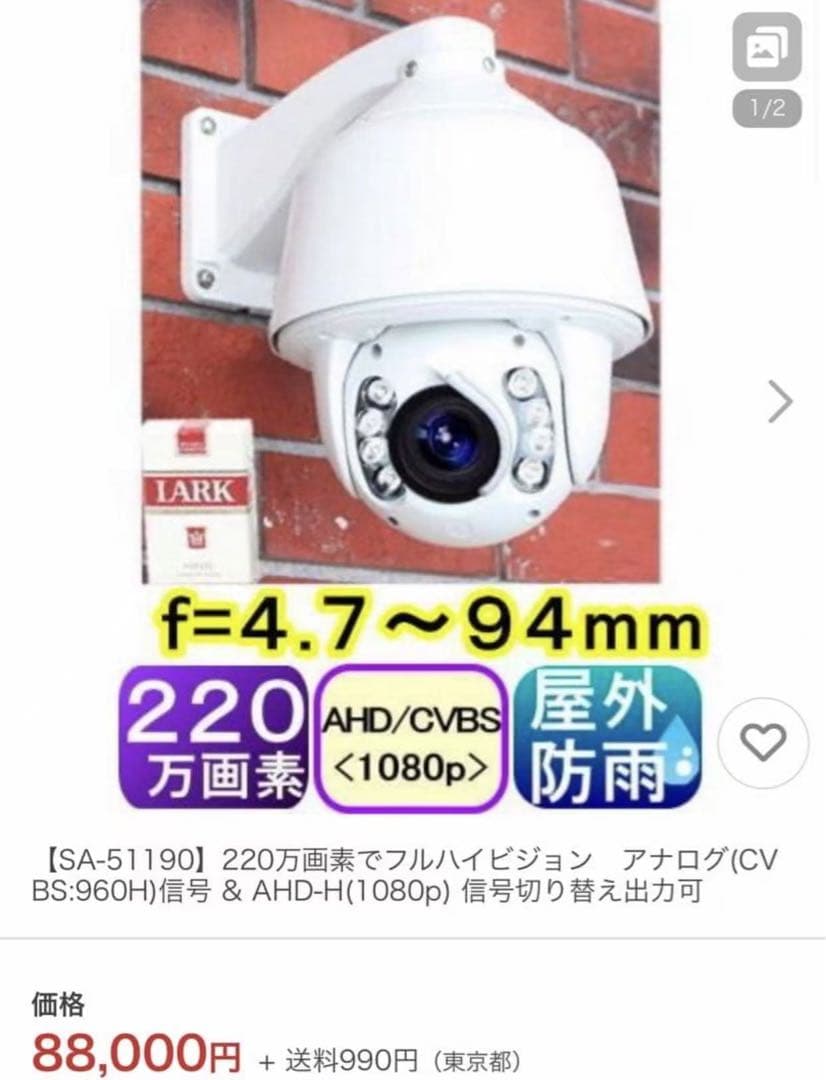Go to the next product image

[779, 402]
